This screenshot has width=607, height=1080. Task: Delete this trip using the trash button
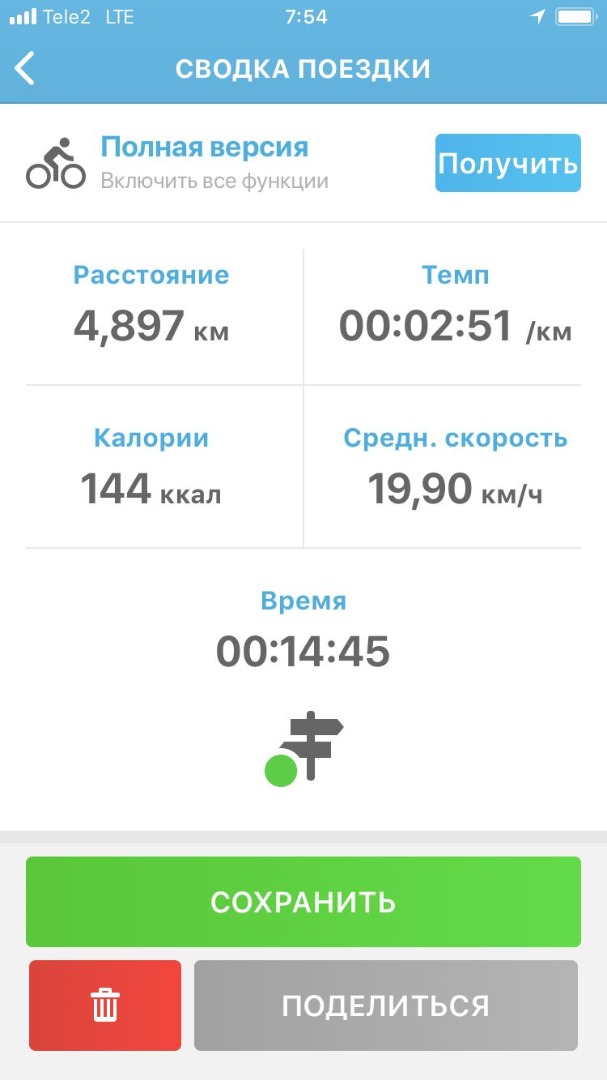click(105, 1006)
